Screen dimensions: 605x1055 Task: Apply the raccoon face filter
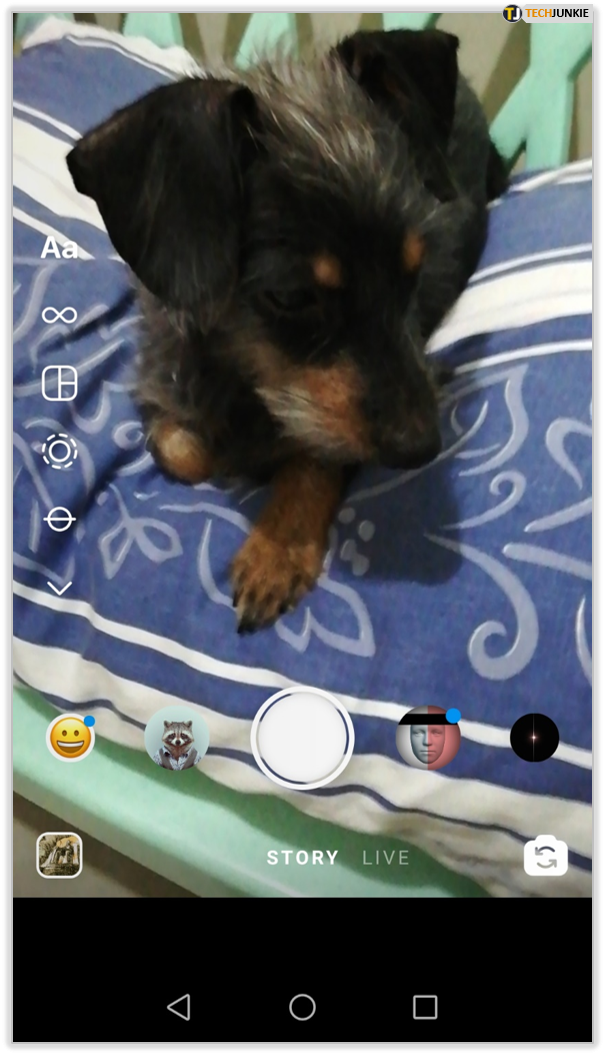tap(177, 739)
